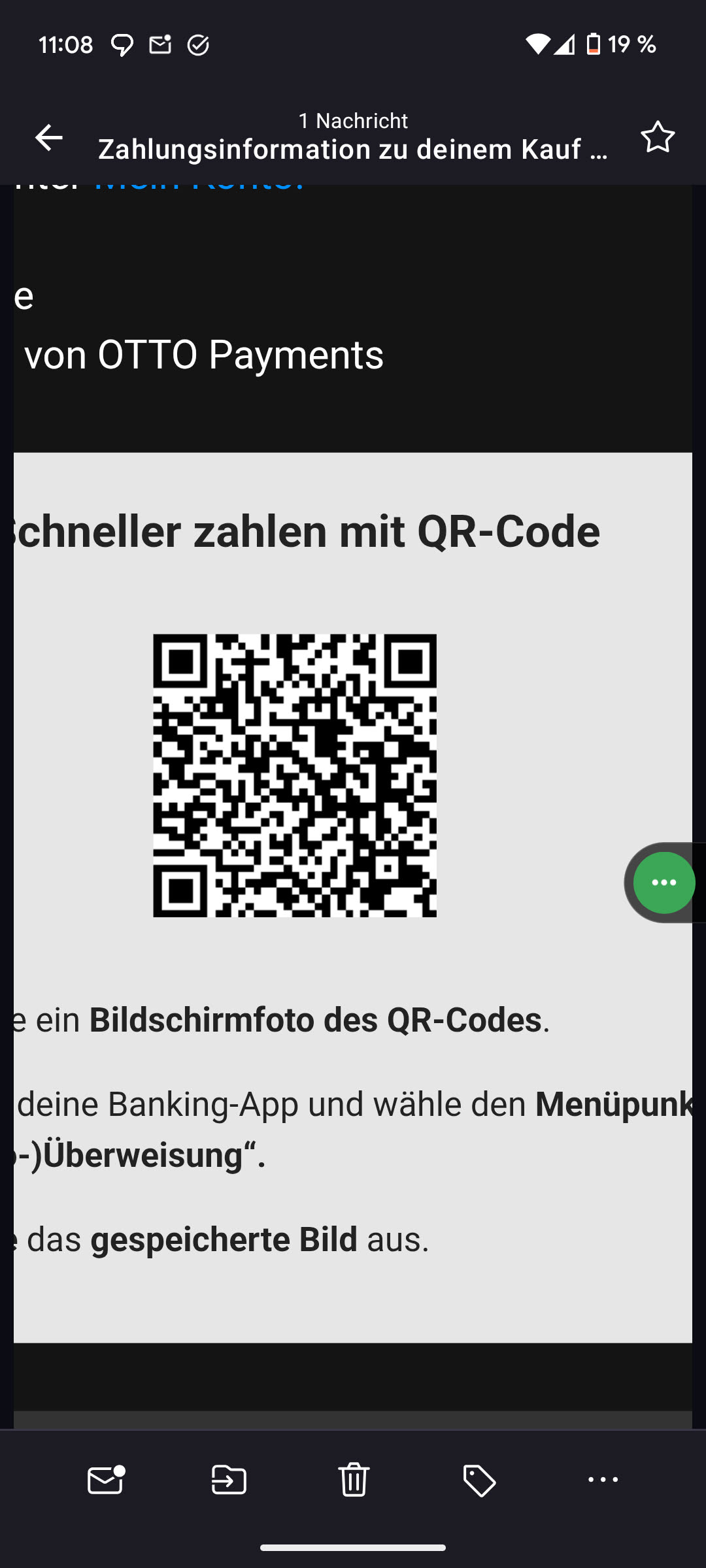Add a label tag to this email

click(479, 1480)
